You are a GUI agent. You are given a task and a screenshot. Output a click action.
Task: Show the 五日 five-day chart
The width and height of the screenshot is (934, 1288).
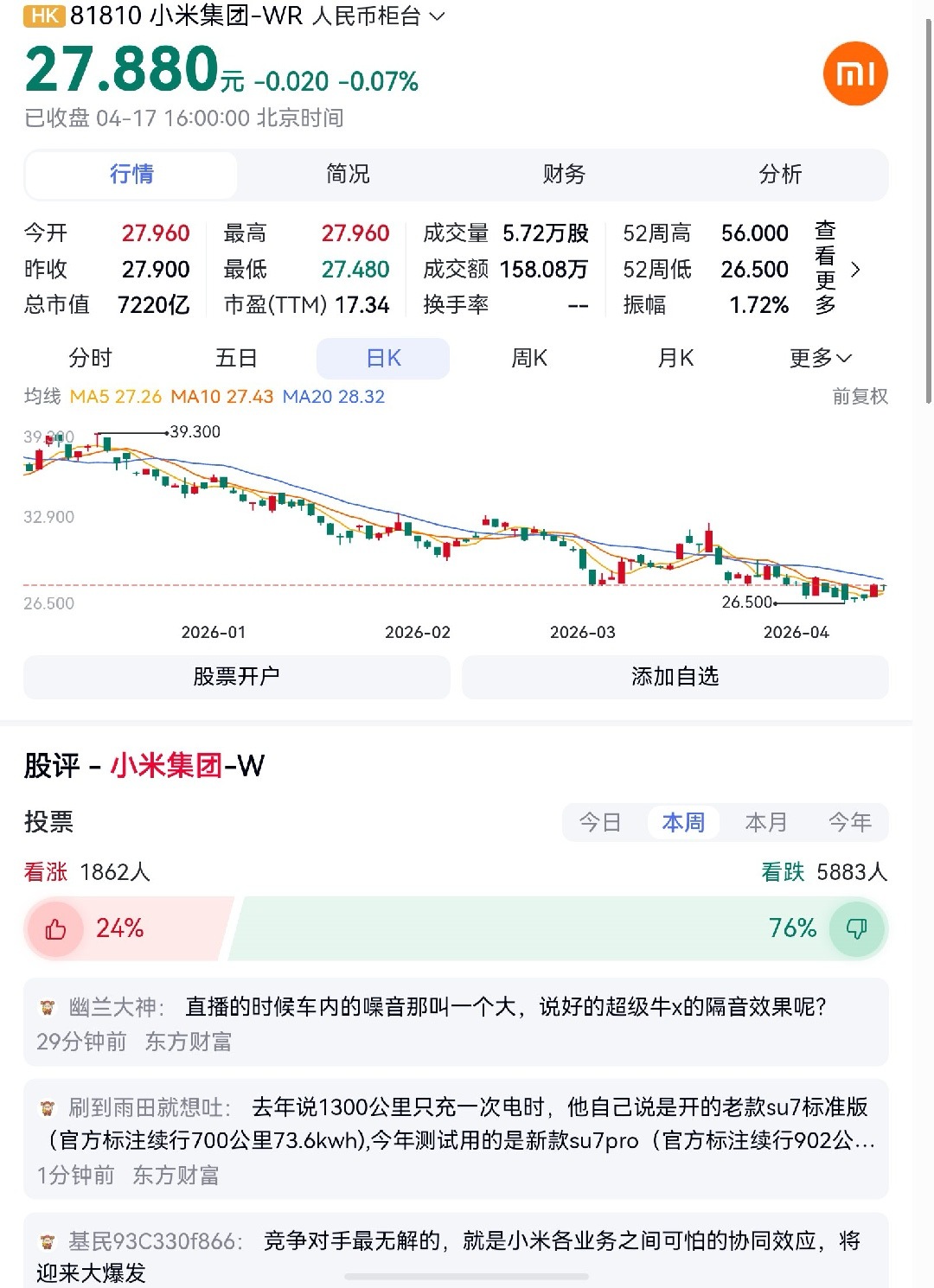click(x=236, y=358)
